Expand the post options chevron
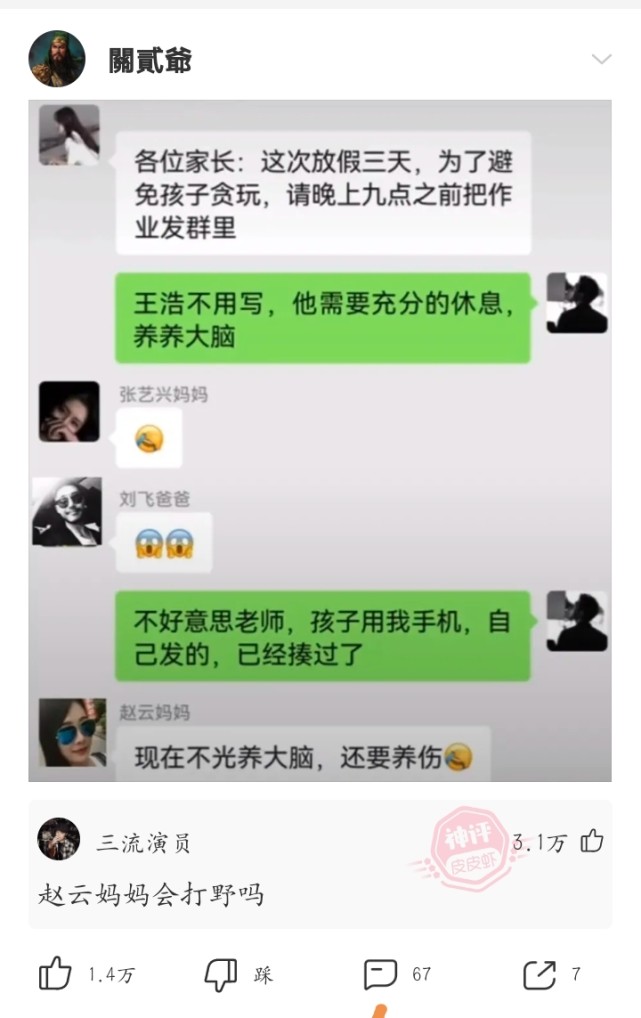 (x=601, y=60)
